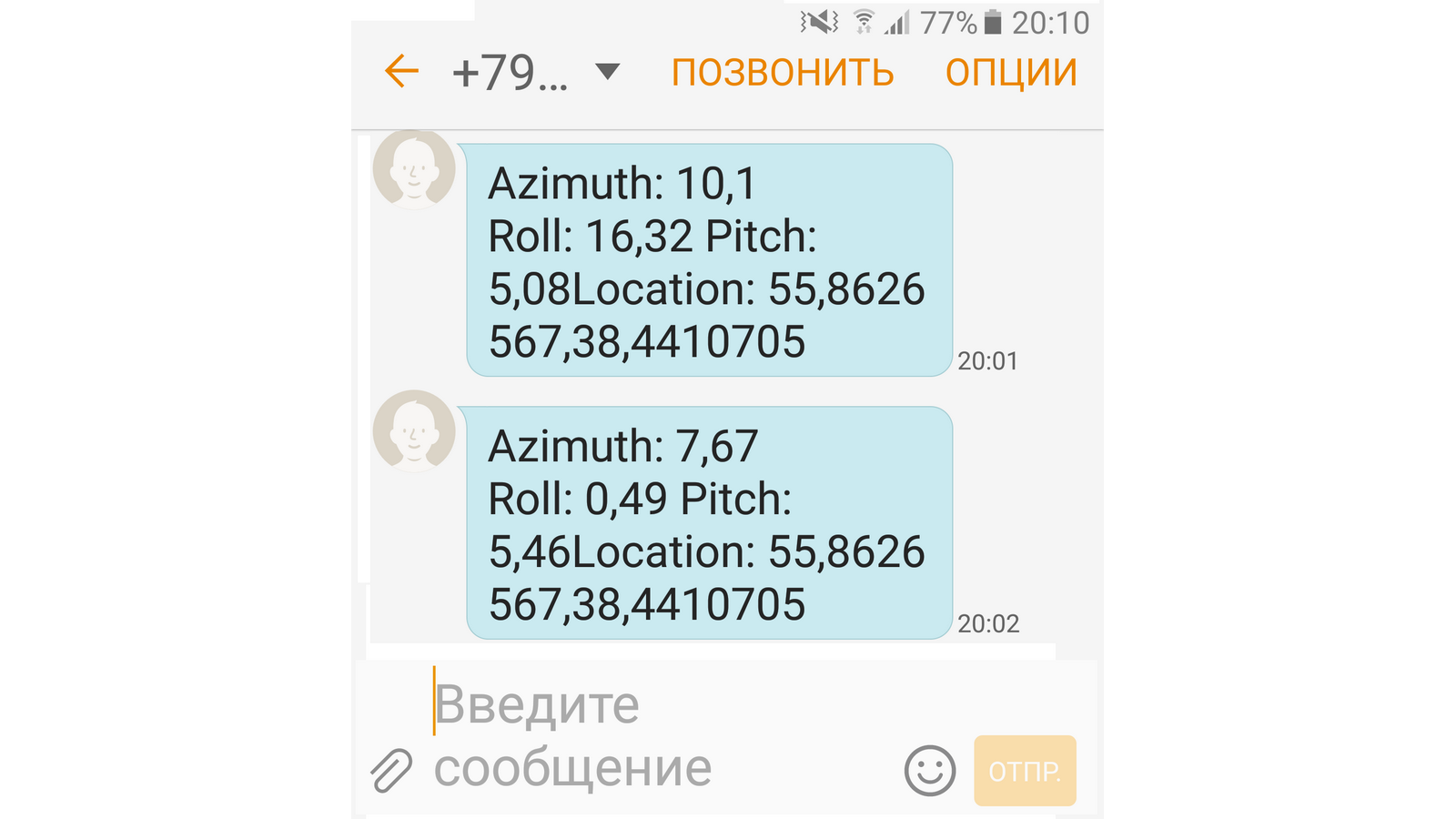The image size is (1456, 819).
Task: Open sender avatar on 20:02 message
Action: 414,431
